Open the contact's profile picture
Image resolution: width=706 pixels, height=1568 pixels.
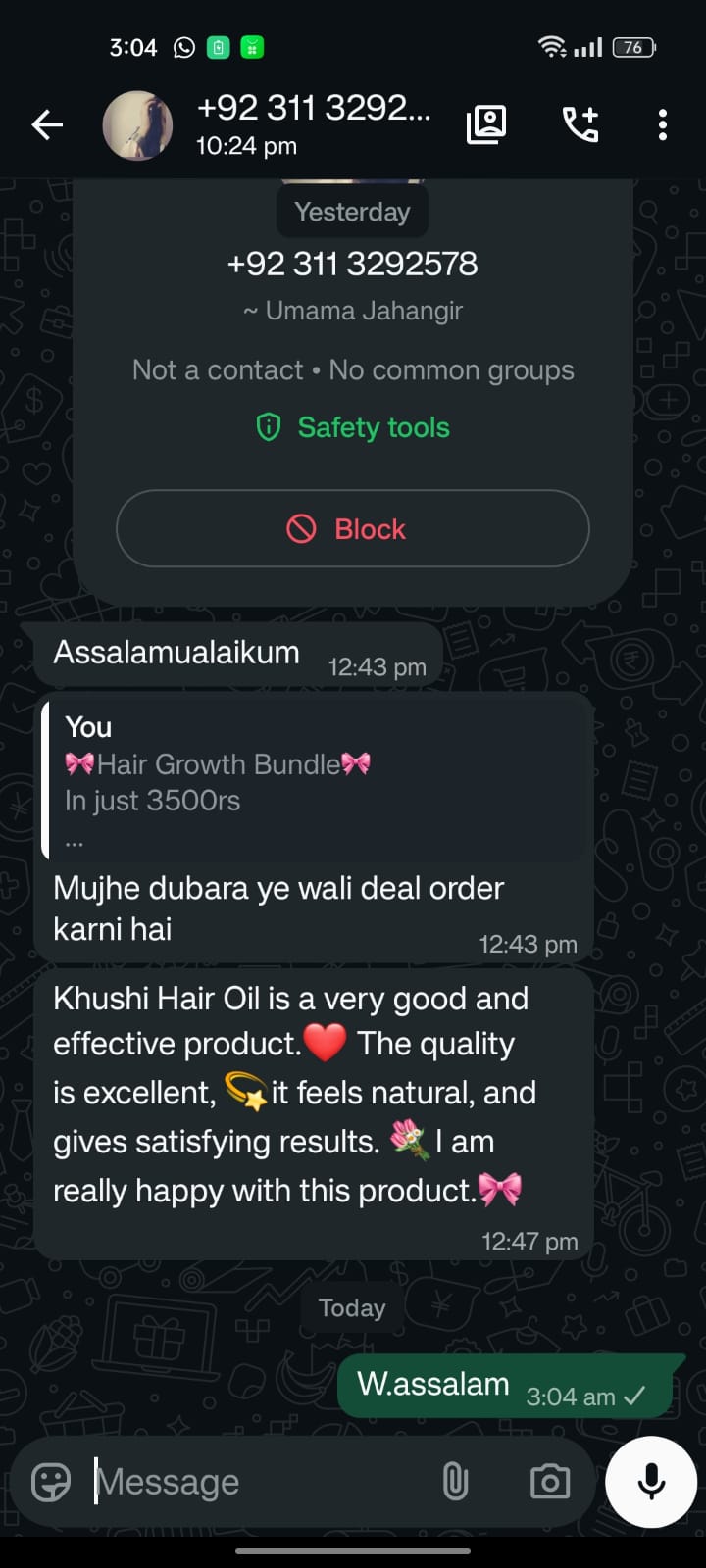click(137, 125)
